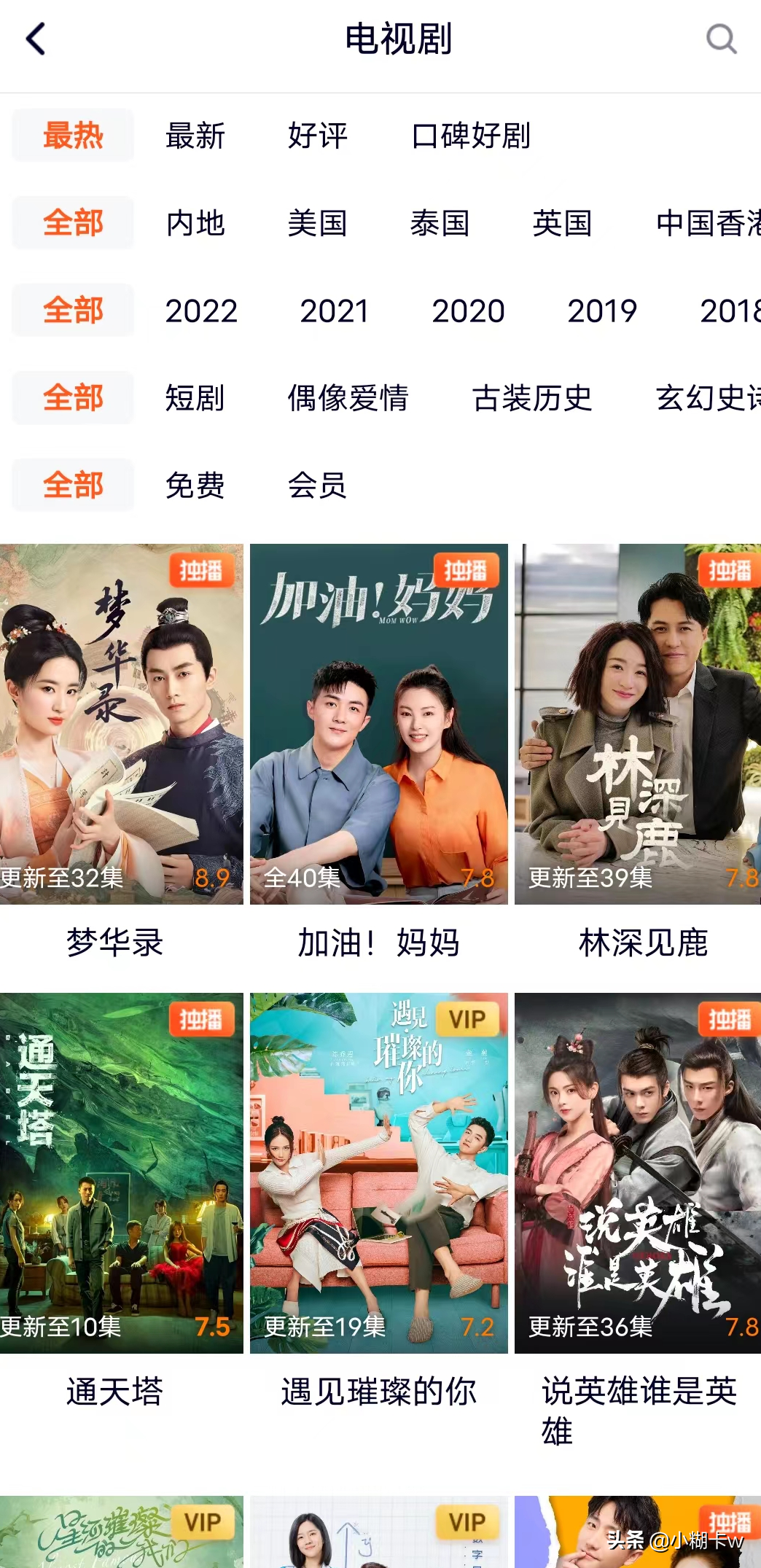Click the VIP badge on bottom-left poster
This screenshot has height=1568, width=761.
point(202,1521)
